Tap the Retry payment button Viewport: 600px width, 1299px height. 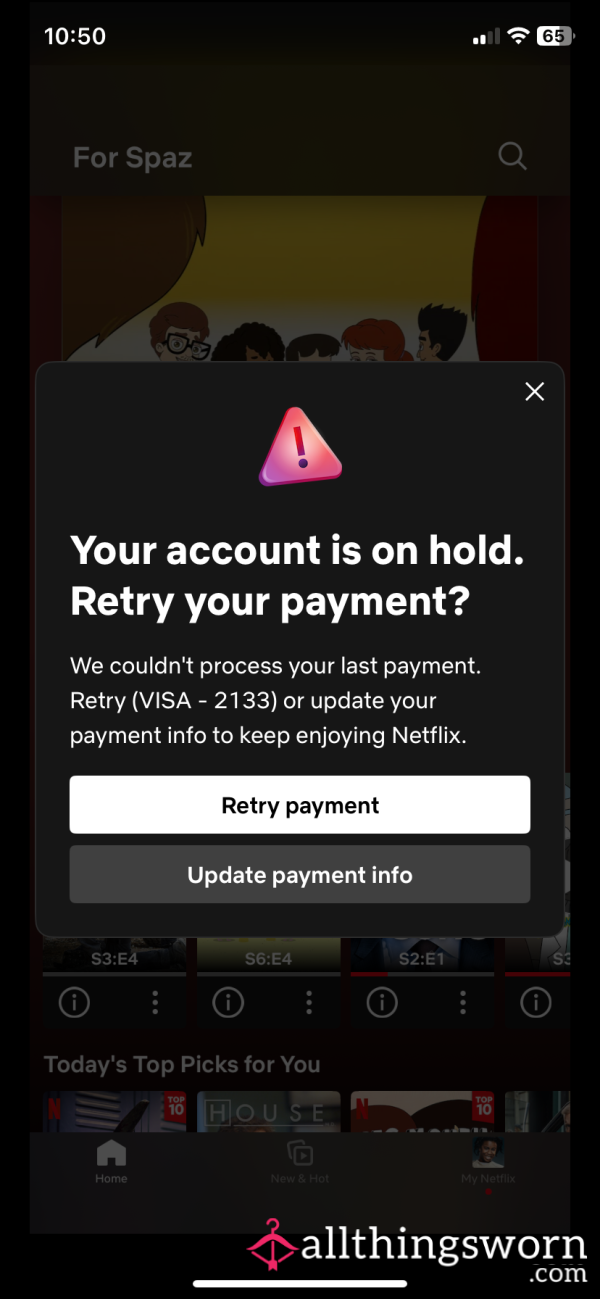click(x=300, y=805)
